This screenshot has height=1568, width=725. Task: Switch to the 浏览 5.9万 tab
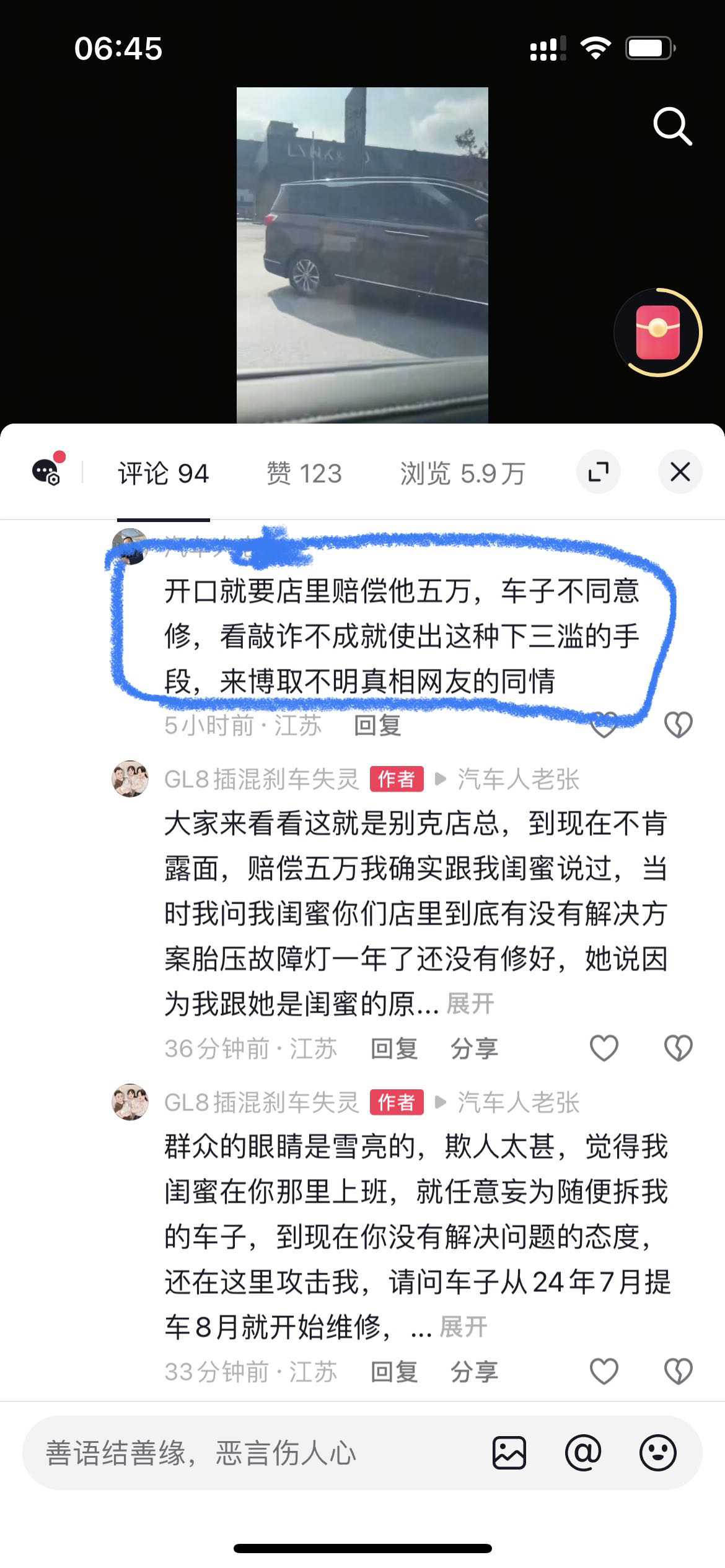[x=462, y=474]
